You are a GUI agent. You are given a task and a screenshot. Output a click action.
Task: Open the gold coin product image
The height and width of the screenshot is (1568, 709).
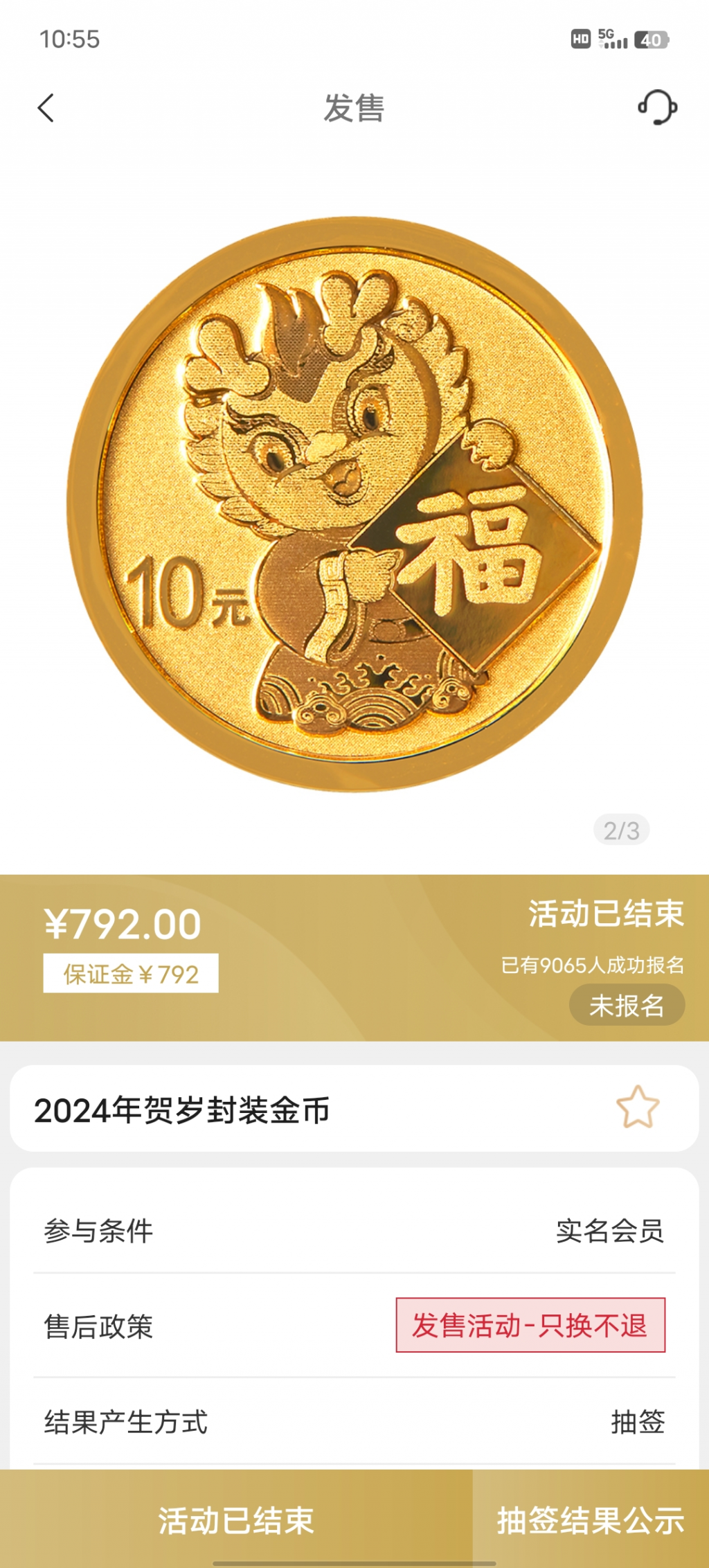click(x=354, y=504)
